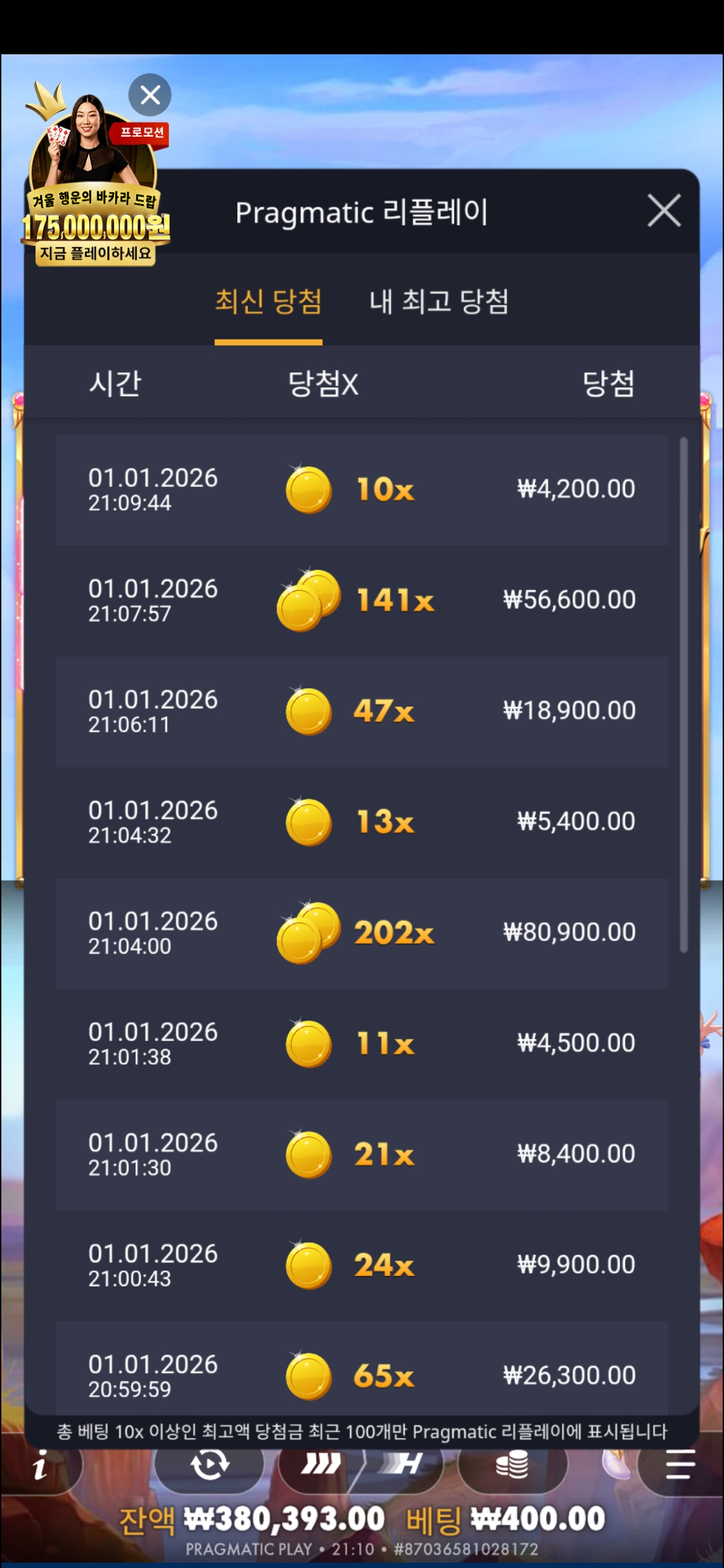724x1568 pixels.
Task: Watch the 21x win replay at 21:01:30
Action: [362, 1155]
